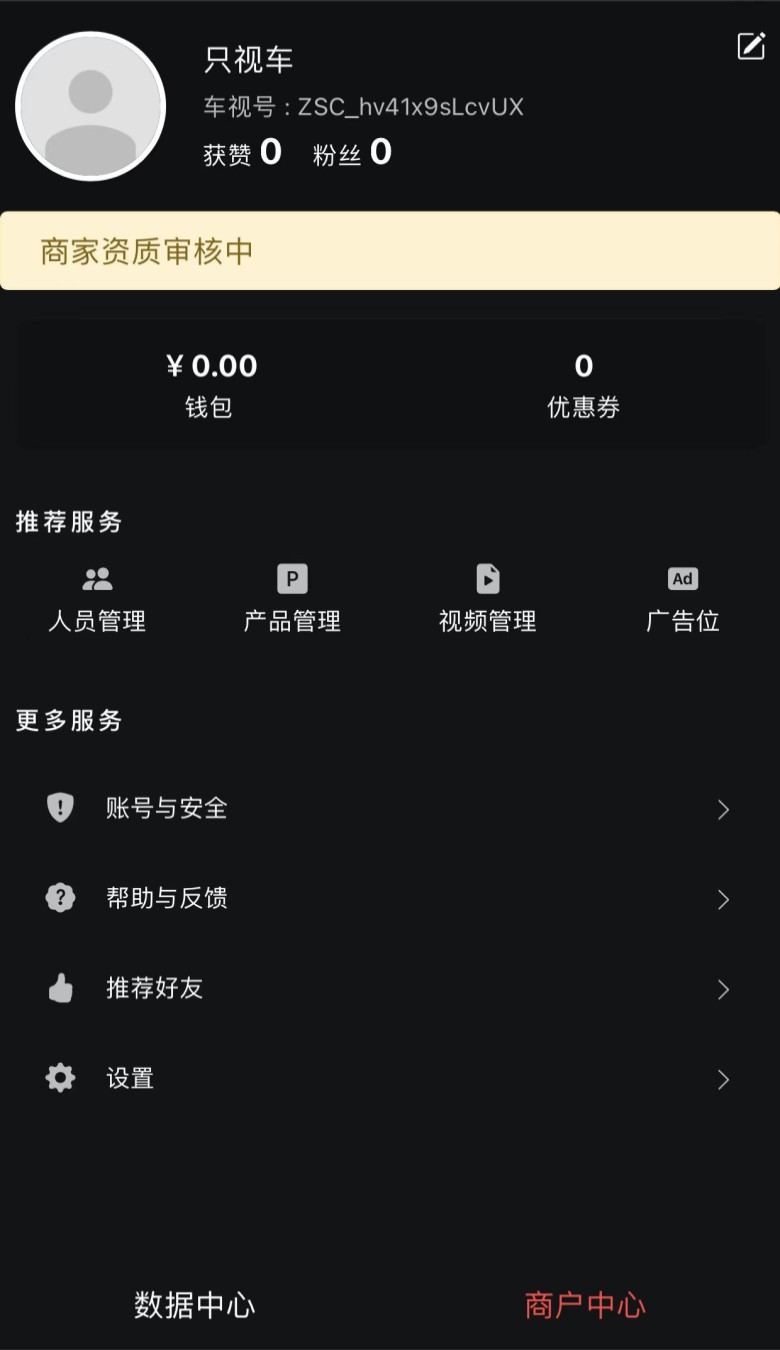Tap the profile edit pencil icon
The height and width of the screenshot is (1350, 780).
(x=751, y=47)
